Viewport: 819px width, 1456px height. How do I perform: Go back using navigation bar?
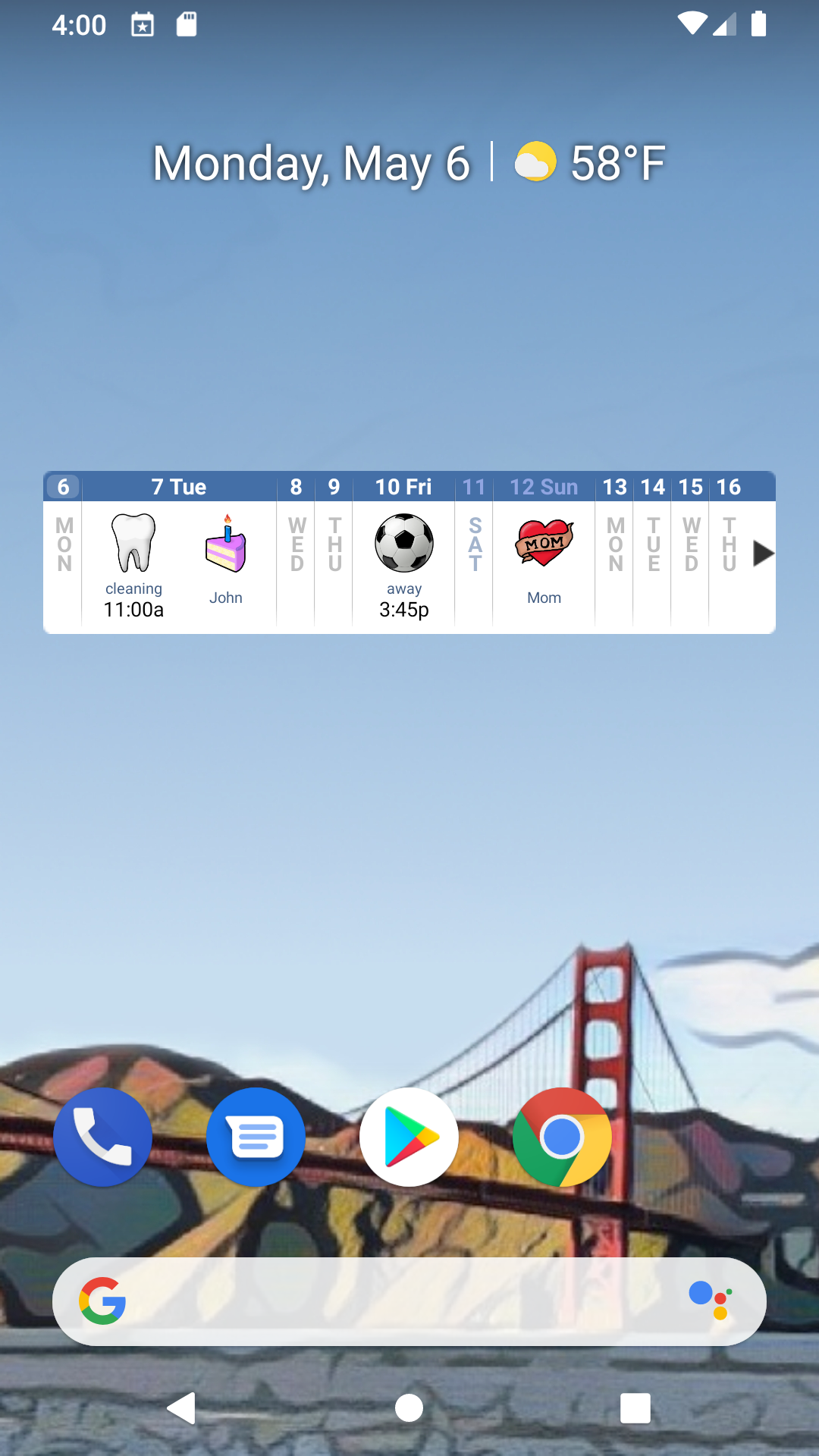[182, 1408]
